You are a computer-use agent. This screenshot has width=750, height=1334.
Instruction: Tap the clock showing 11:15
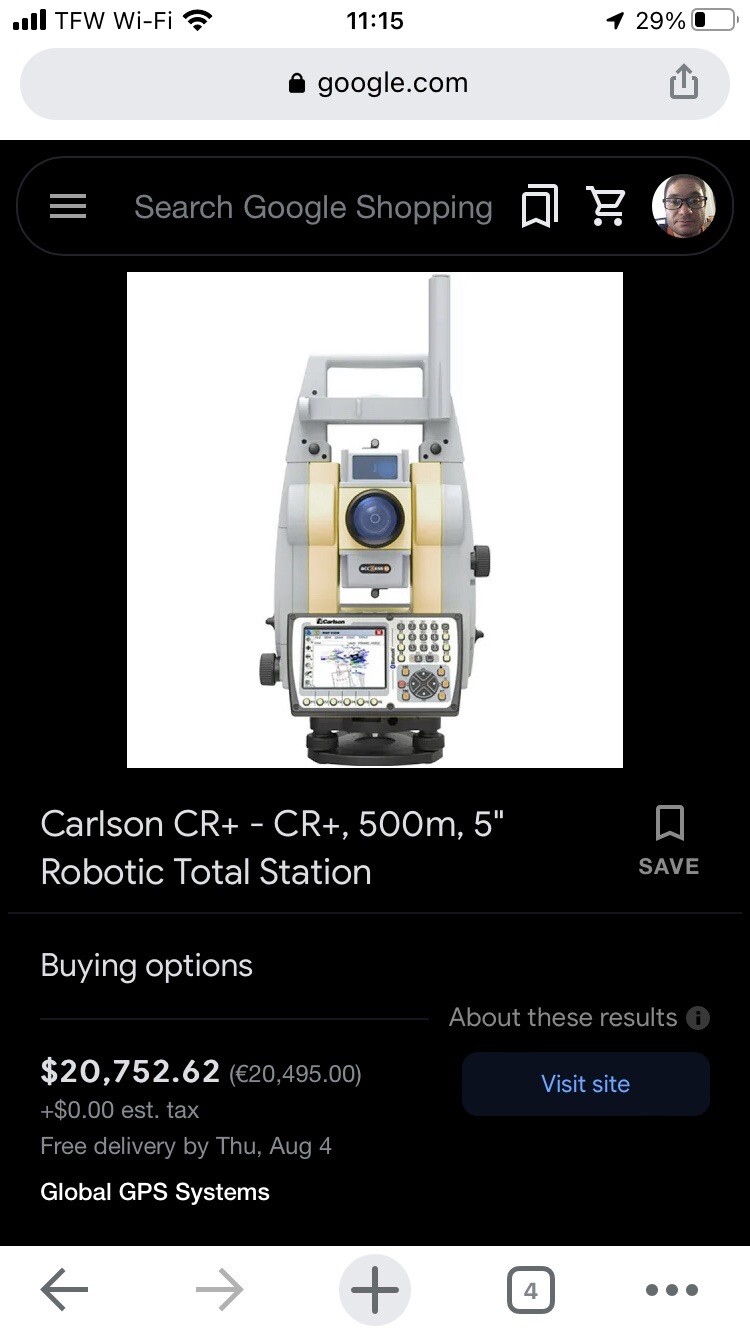coord(375,19)
